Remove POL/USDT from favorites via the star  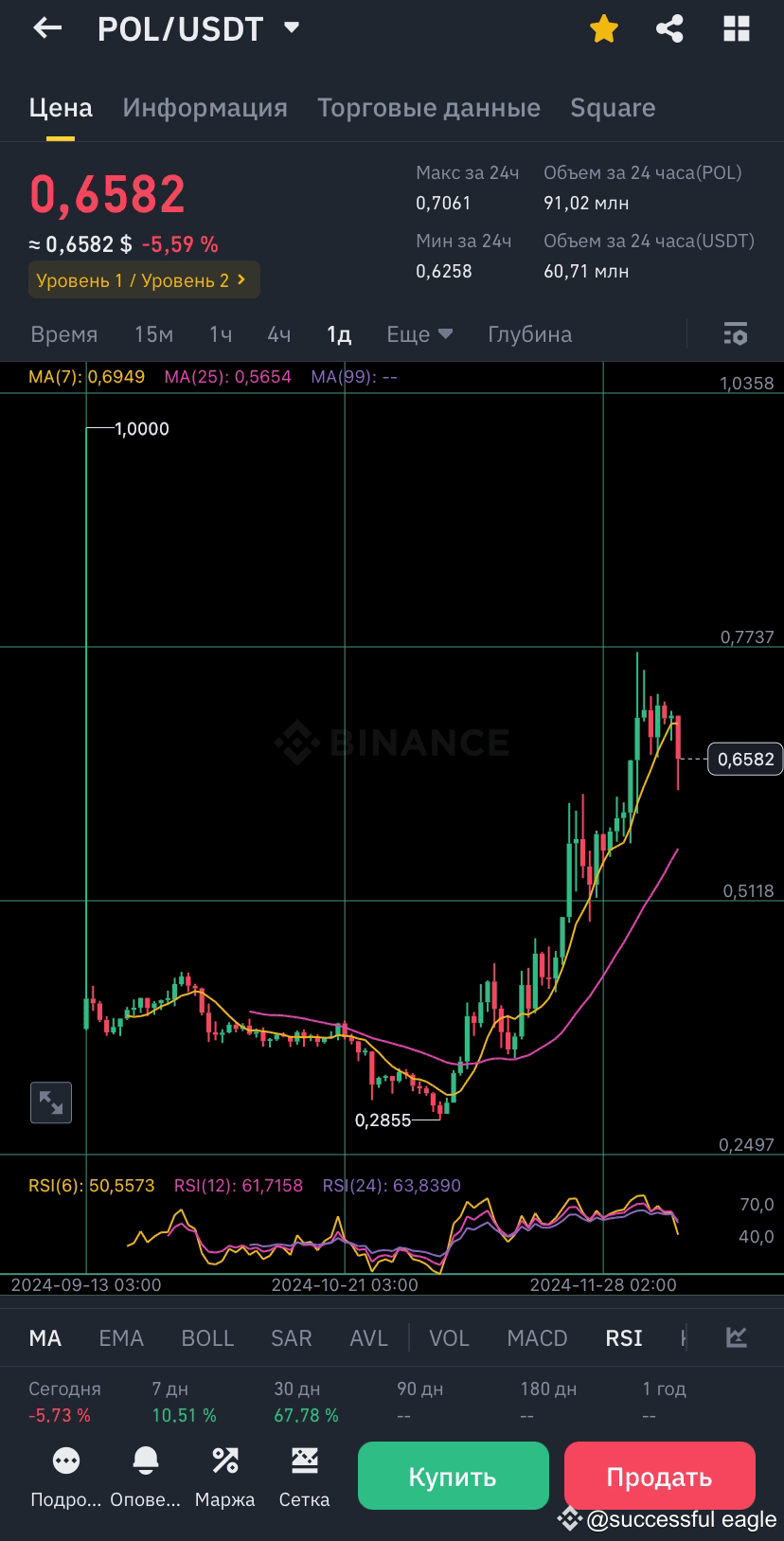(603, 29)
